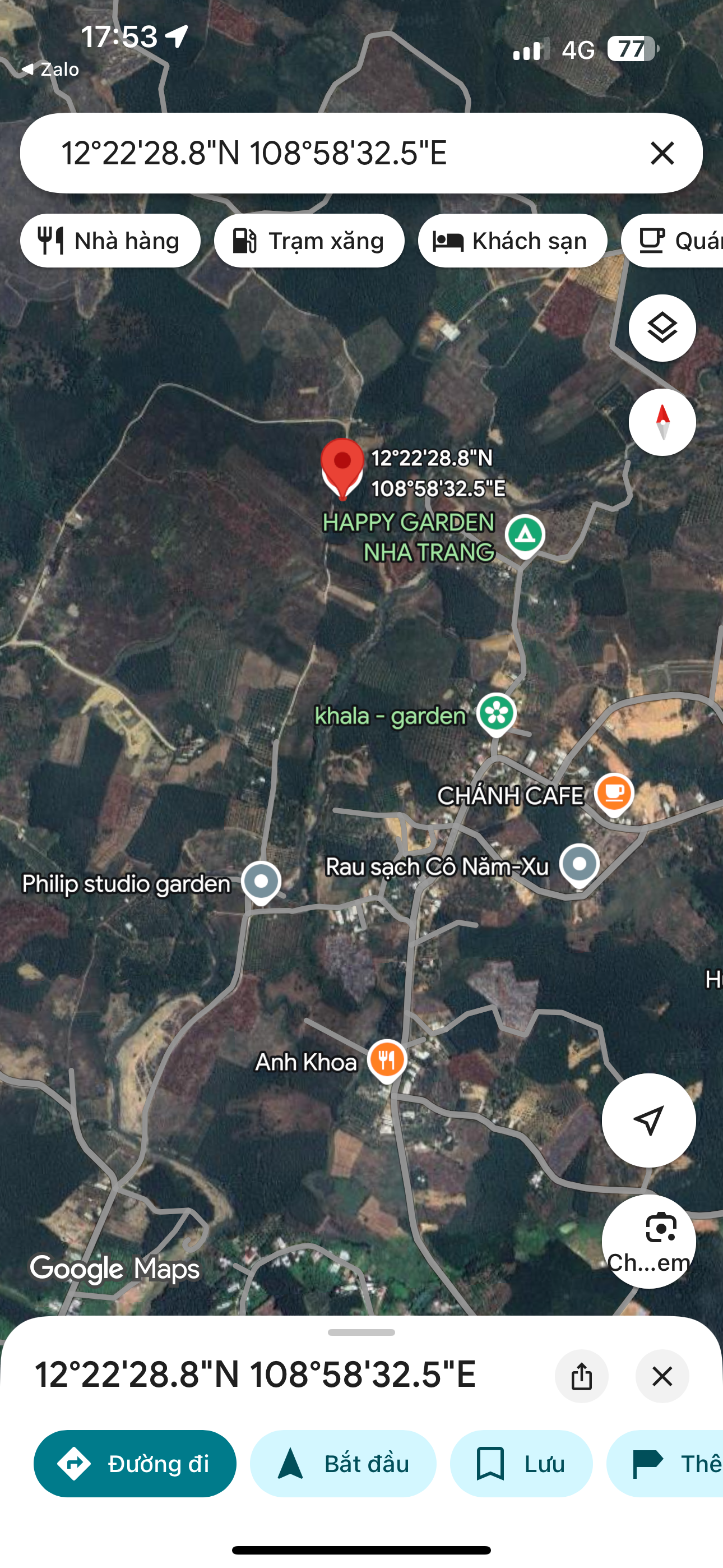723x1568 pixels.
Task: Center the map on my location
Action: (x=648, y=1120)
